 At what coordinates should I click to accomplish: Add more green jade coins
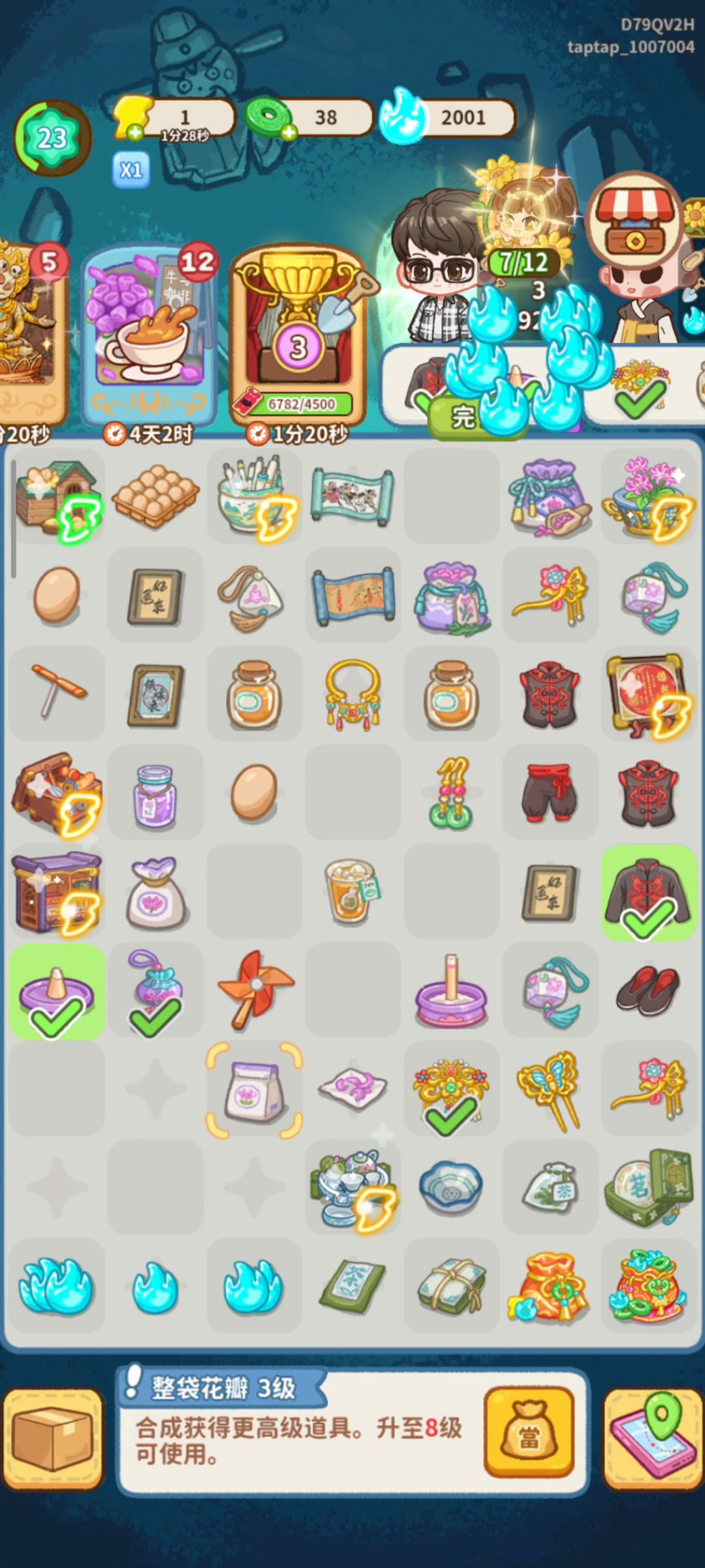(x=289, y=133)
